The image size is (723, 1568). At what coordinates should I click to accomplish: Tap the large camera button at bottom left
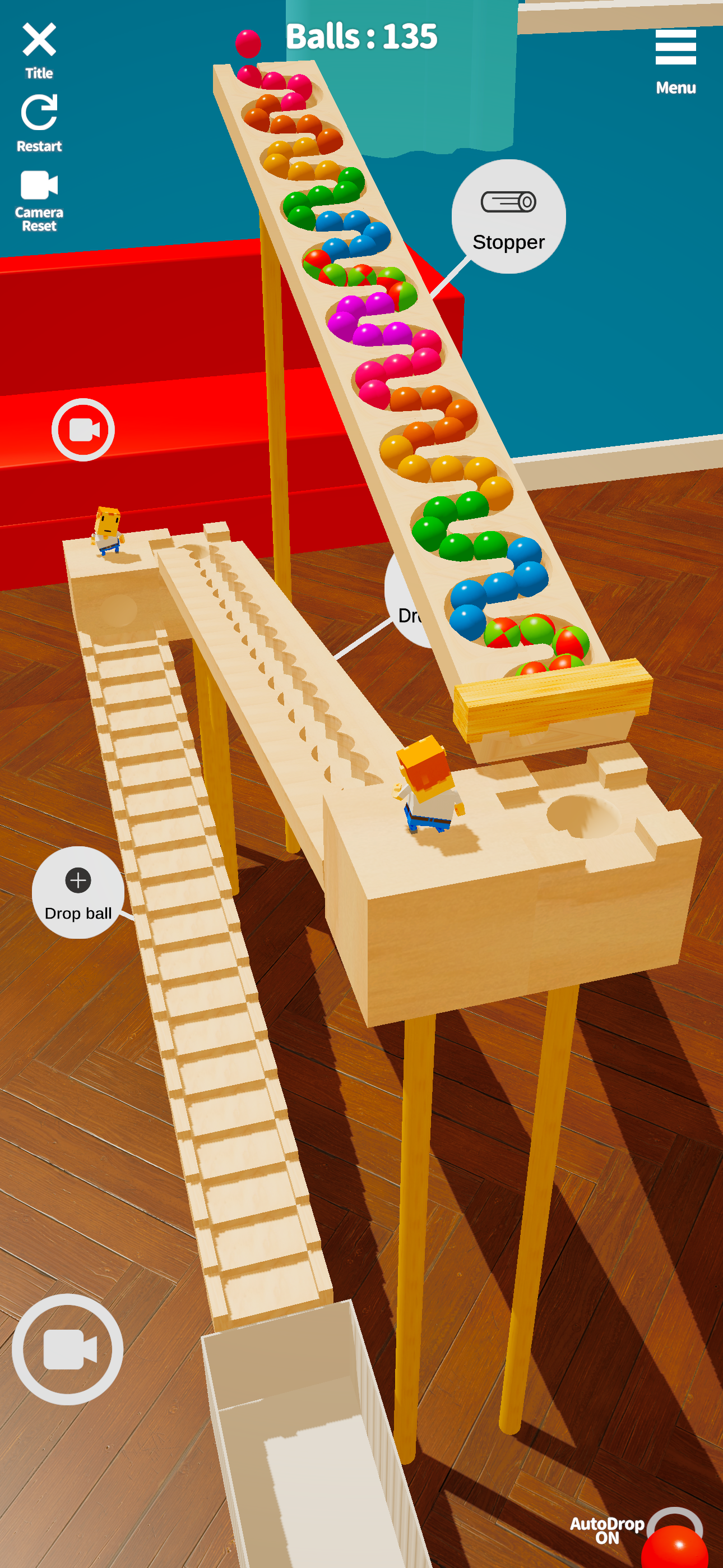pyautogui.click(x=68, y=1349)
